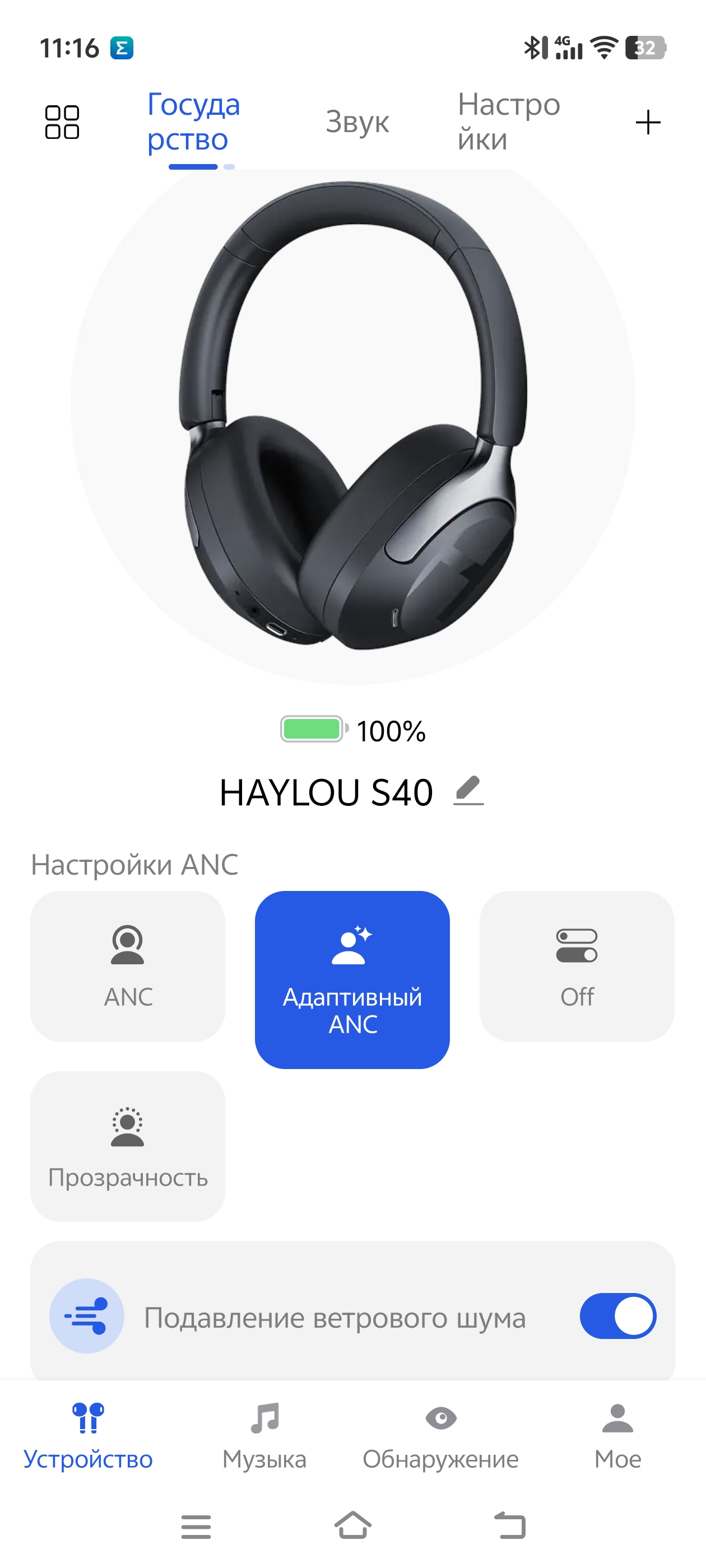Tap the Устройство bottom tab
Screen dimensions: 706x1568
tap(89, 1436)
